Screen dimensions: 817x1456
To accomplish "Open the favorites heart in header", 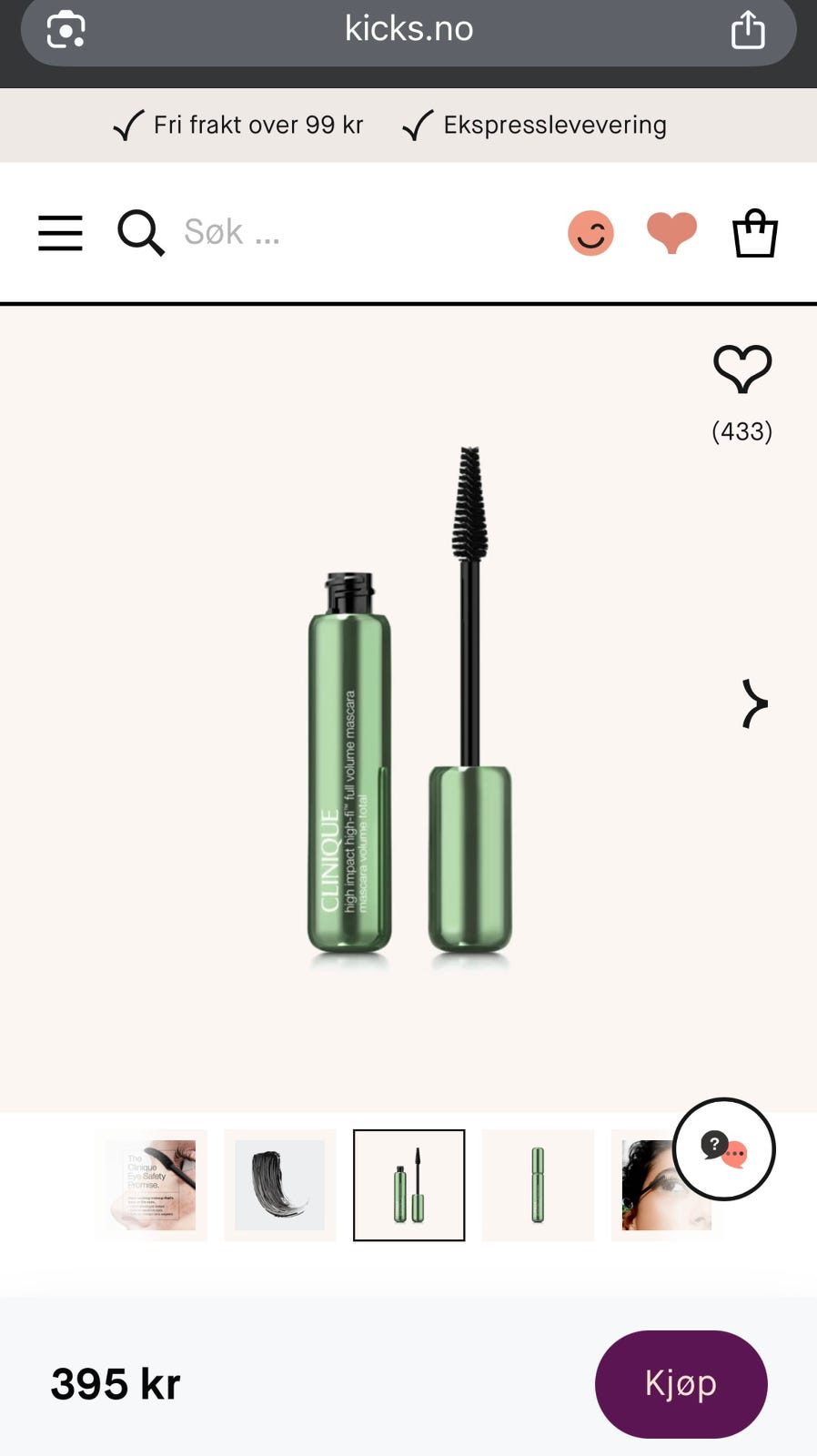I will [671, 232].
